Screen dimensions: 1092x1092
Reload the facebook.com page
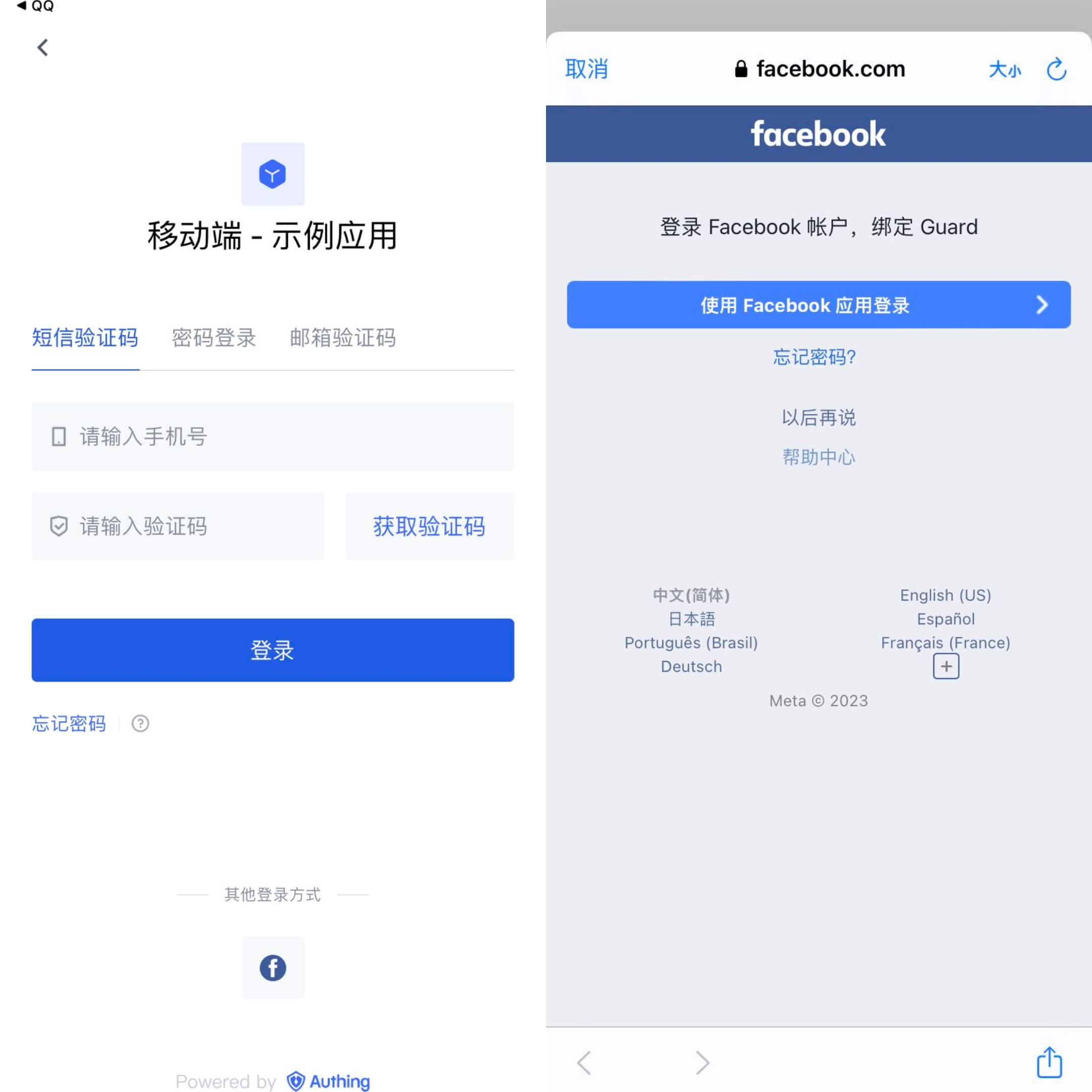1056,70
